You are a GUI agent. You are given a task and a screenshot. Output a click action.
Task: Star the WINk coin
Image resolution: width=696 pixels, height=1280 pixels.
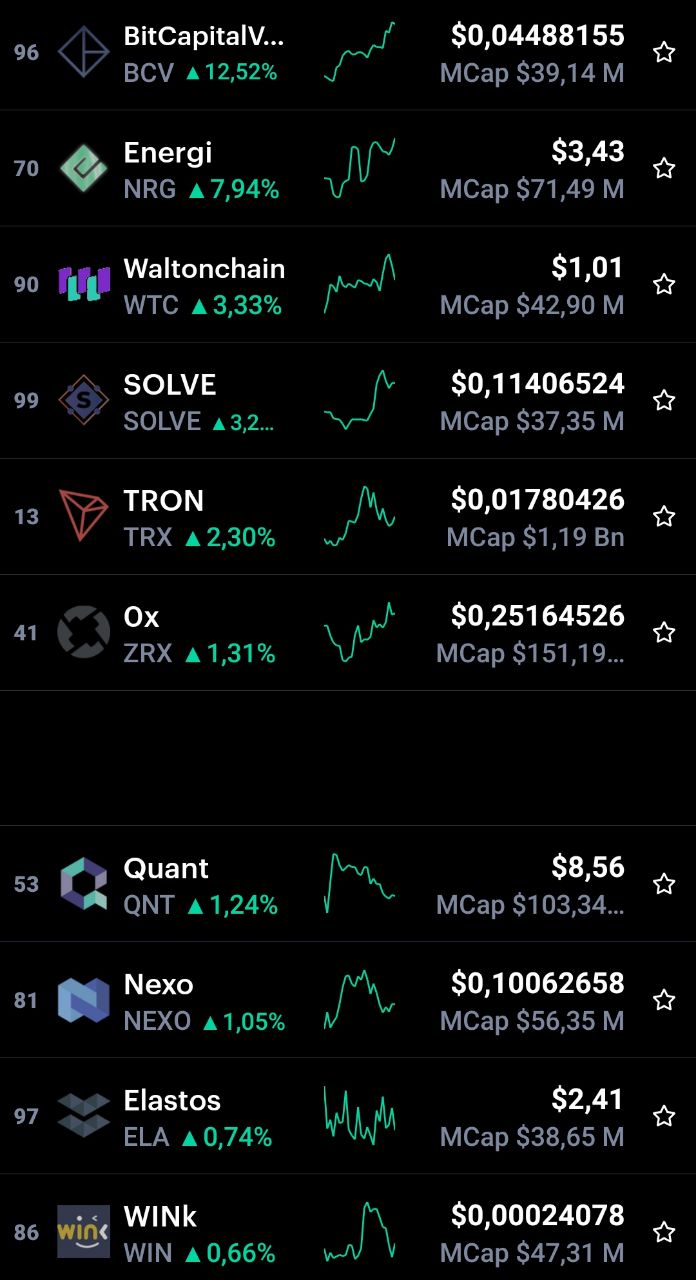click(x=664, y=1232)
